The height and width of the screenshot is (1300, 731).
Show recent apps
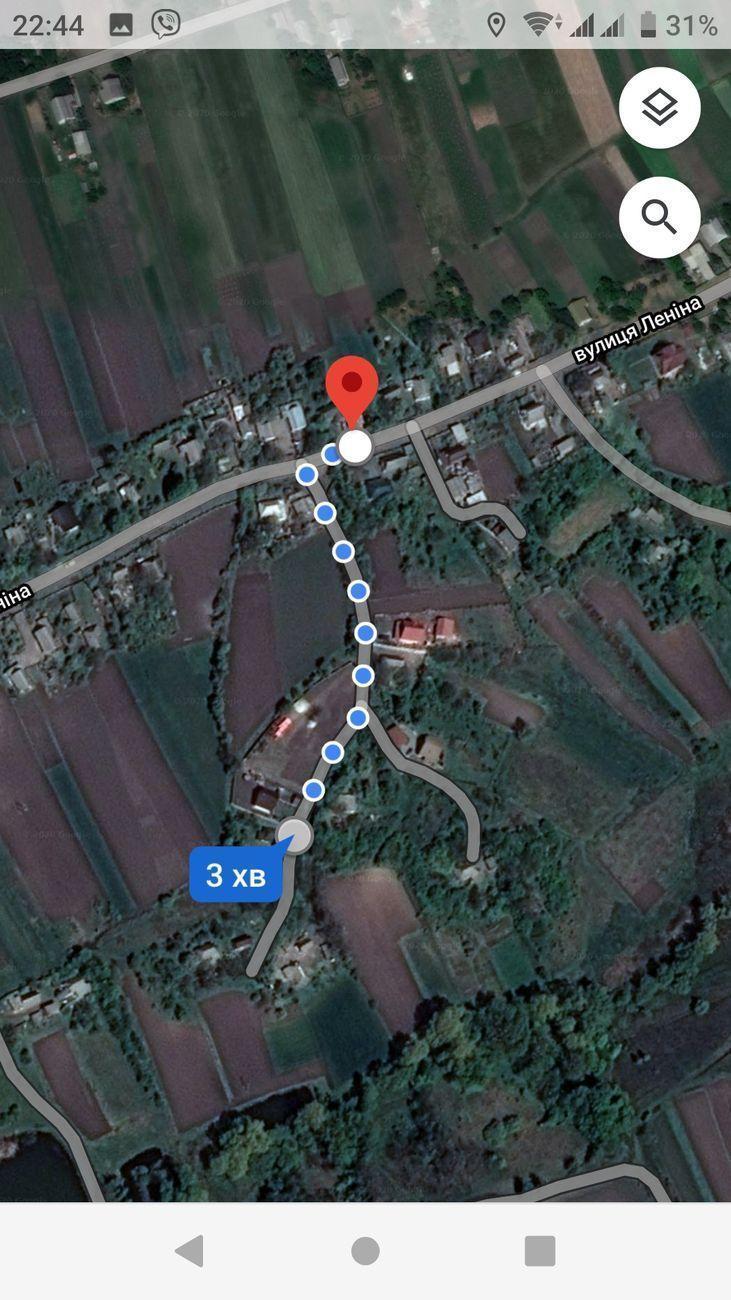tap(540, 1250)
